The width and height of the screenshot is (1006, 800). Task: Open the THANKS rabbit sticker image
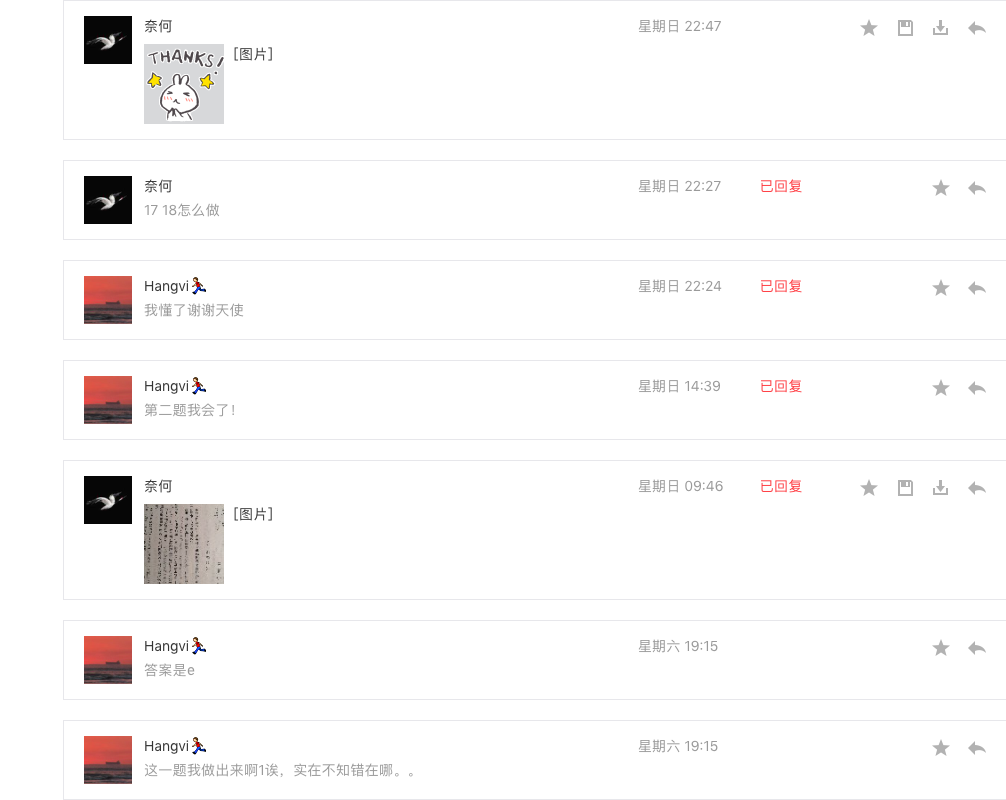184,84
